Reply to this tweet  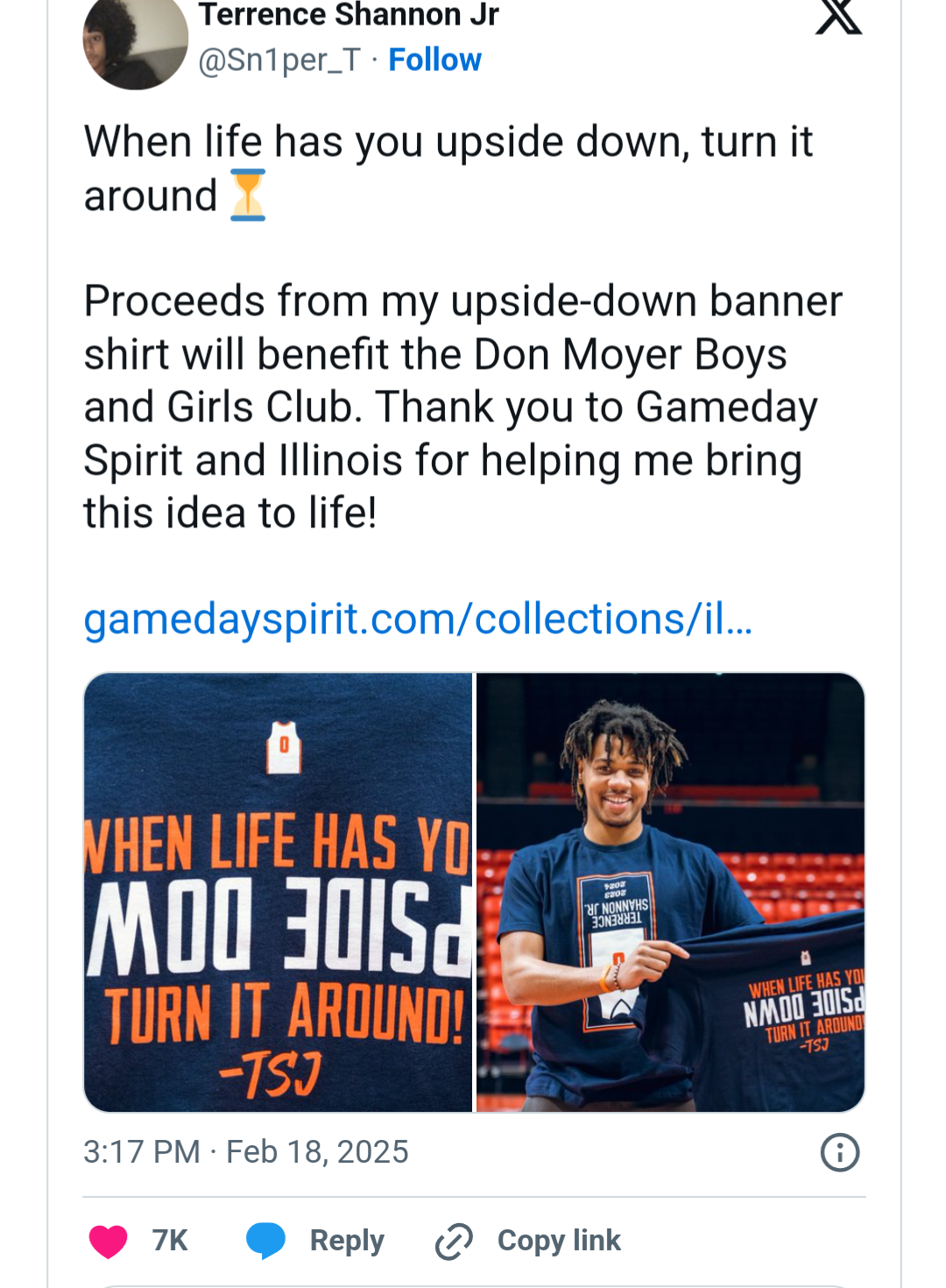pyautogui.click(x=315, y=1241)
